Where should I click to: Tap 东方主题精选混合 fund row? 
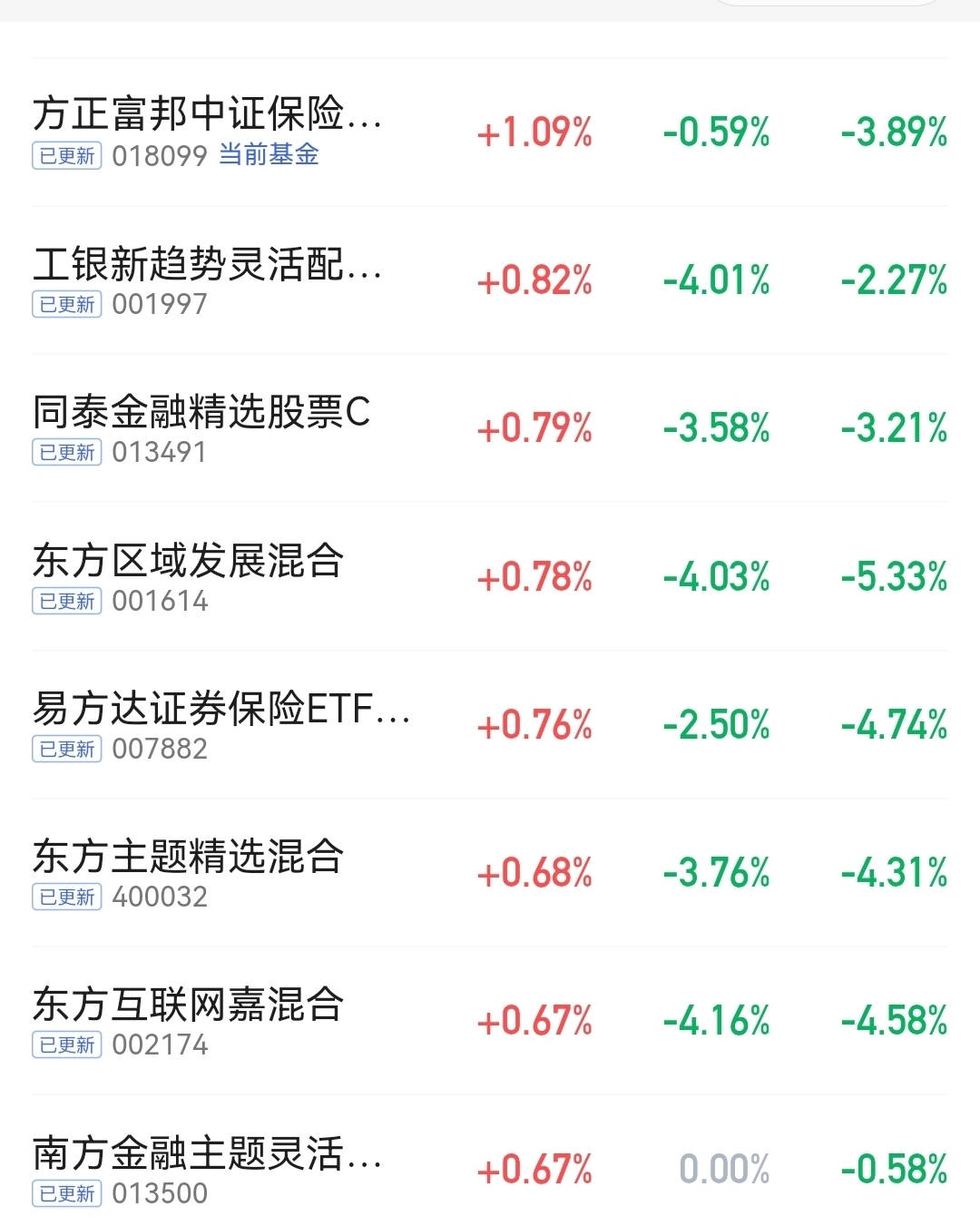490,872
